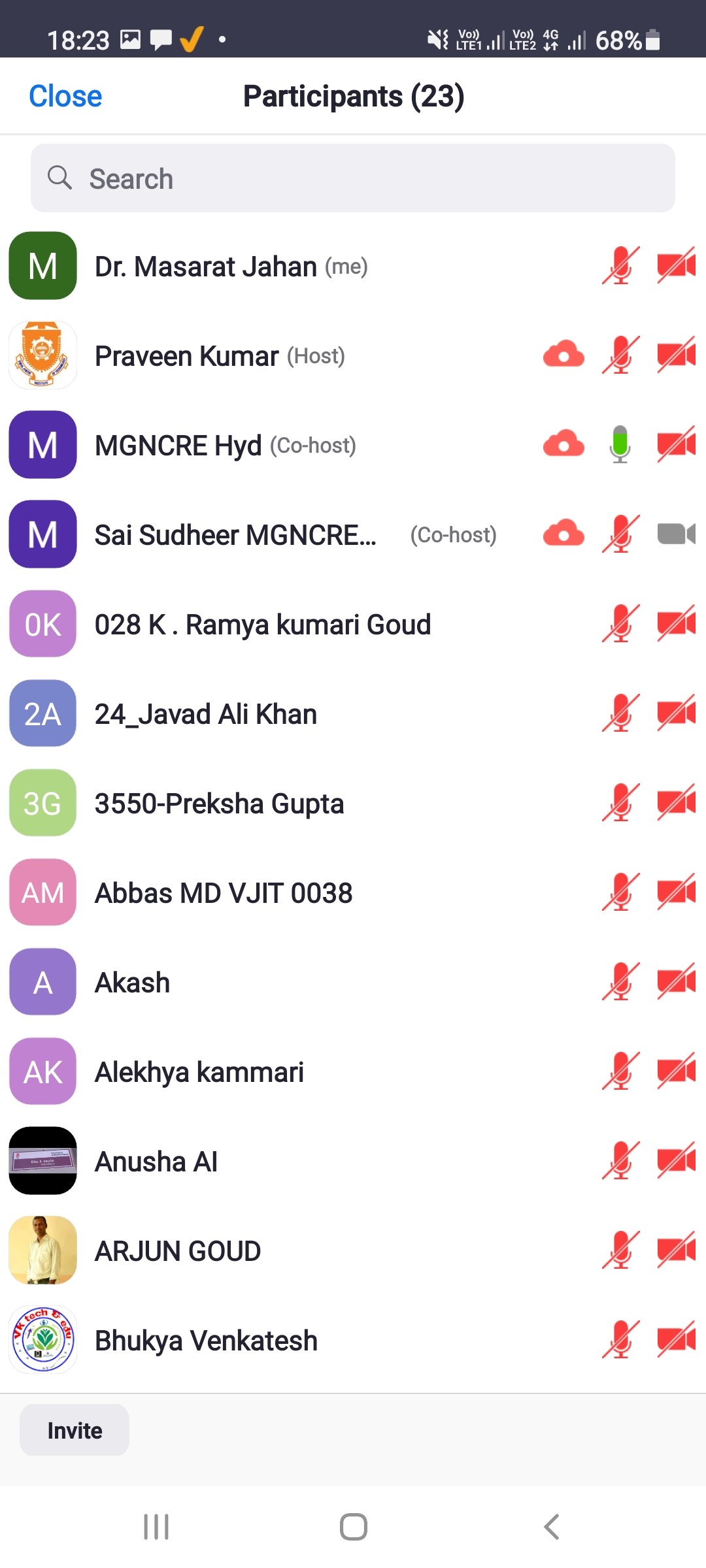Go to the home screen
The height and width of the screenshot is (1568, 706).
pyautogui.click(x=353, y=1527)
